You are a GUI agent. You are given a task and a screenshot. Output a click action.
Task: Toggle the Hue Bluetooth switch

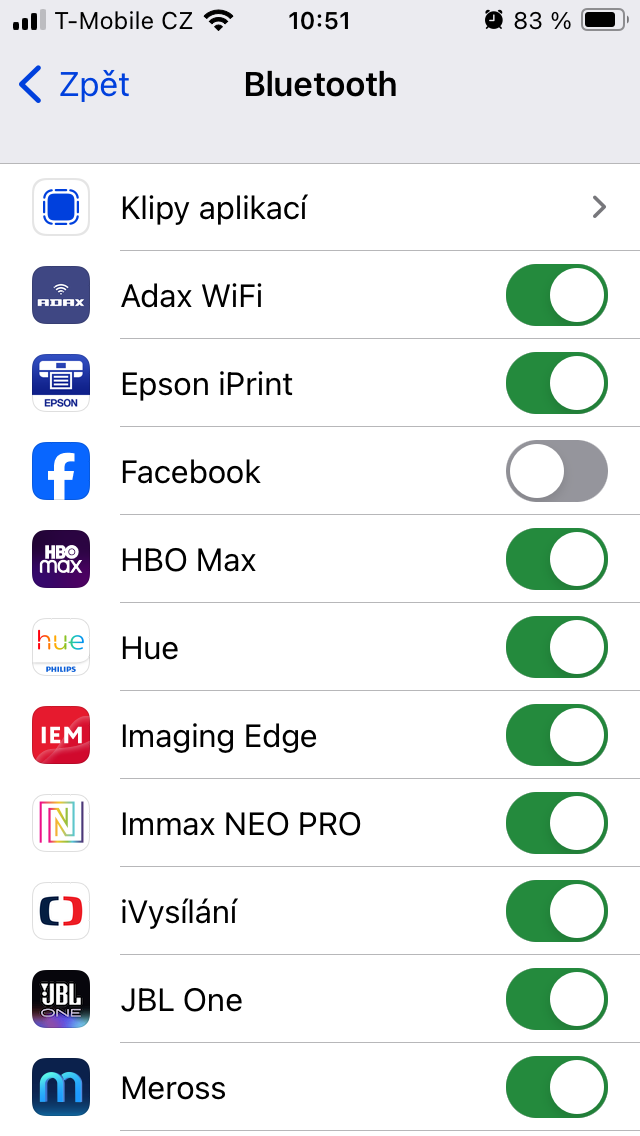pyautogui.click(x=556, y=648)
